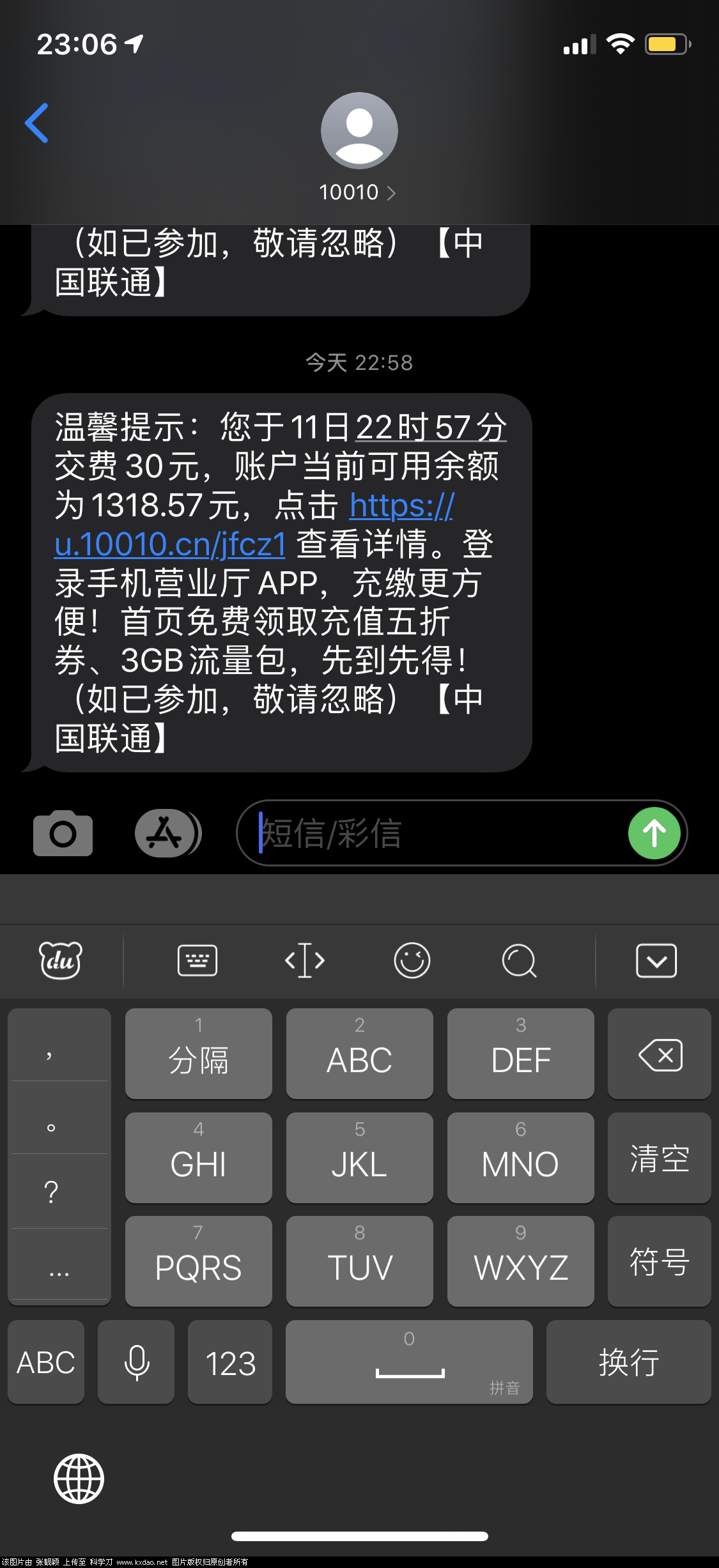719x1568 pixels.
Task: Open the iMessage App Store icon
Action: 166,833
